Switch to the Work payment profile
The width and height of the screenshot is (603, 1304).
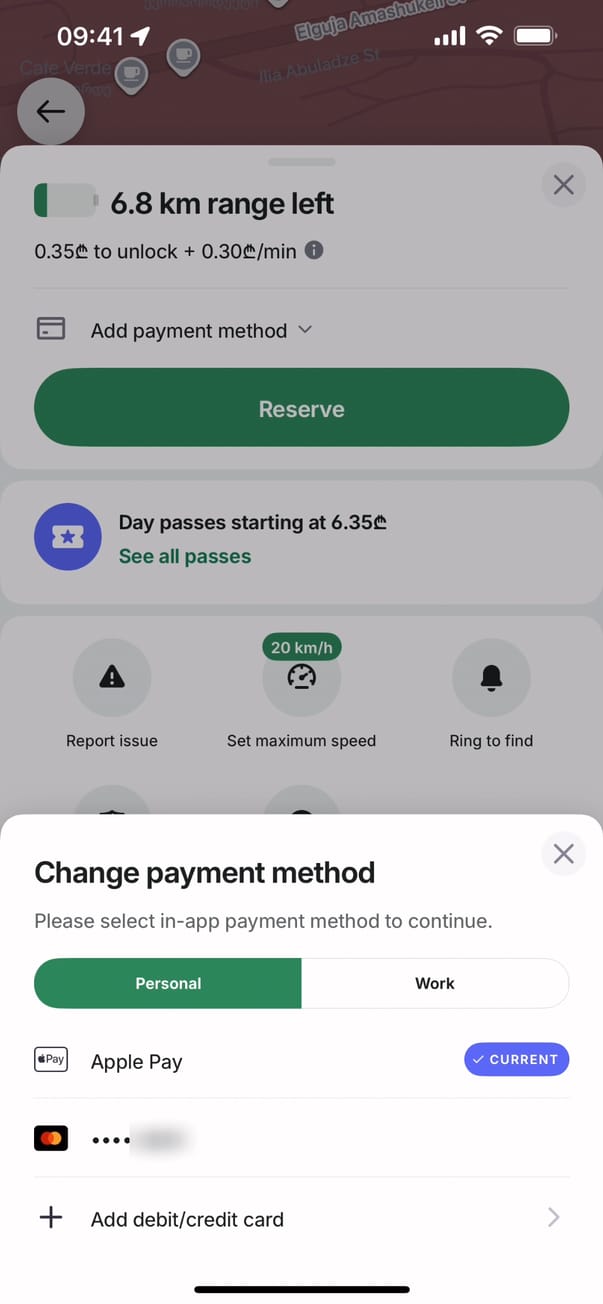(434, 983)
